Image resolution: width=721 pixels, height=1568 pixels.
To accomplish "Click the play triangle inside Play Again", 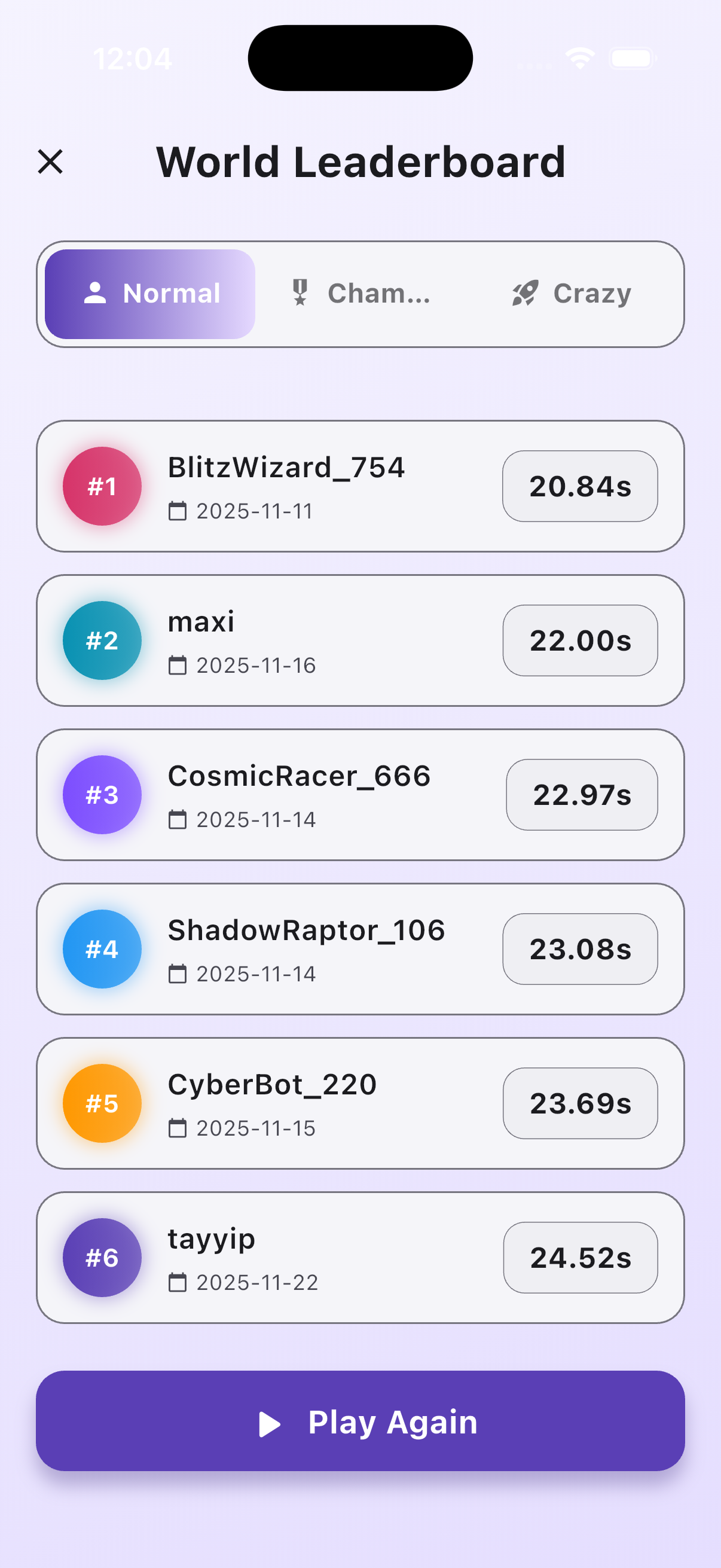I will pos(269,1423).
